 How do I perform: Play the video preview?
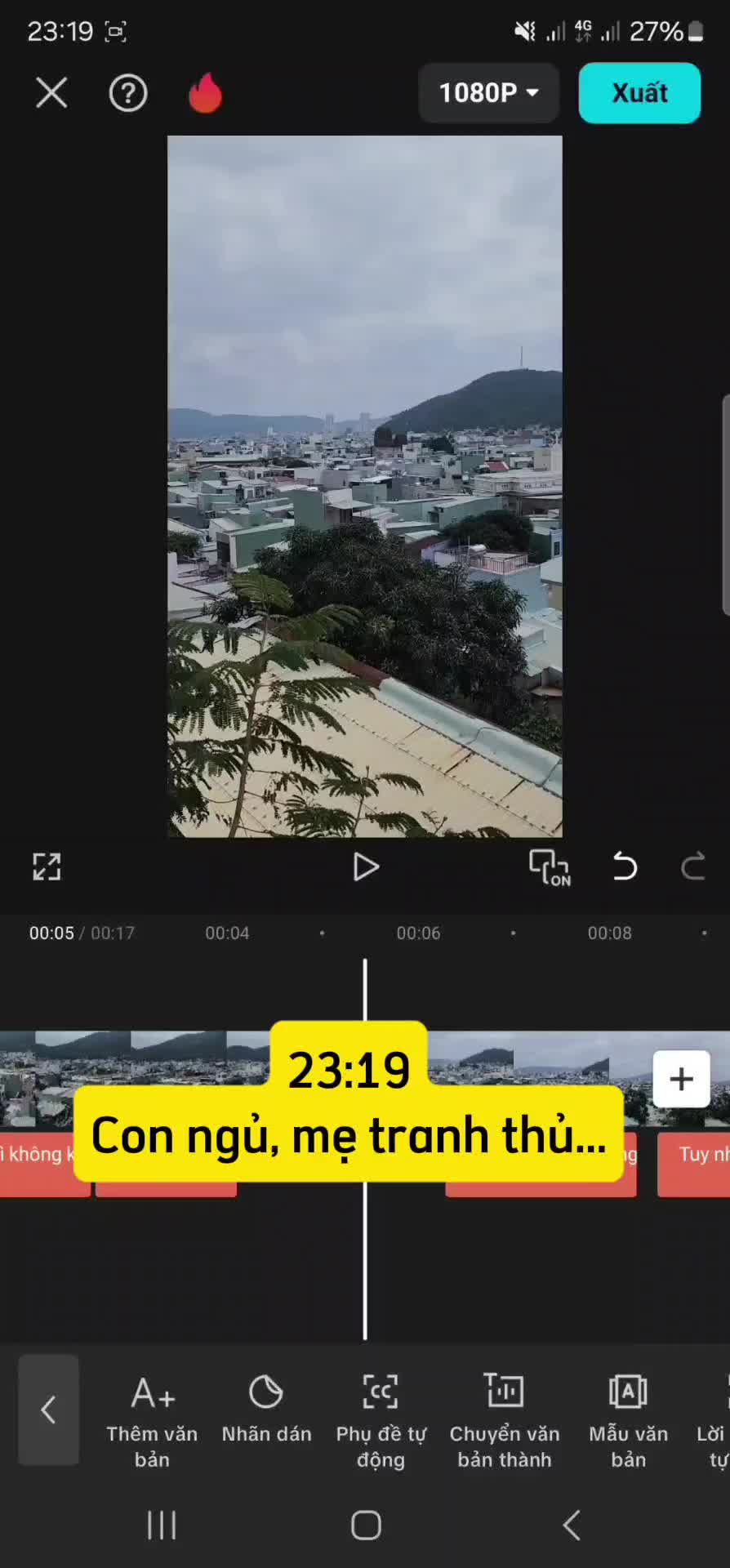tap(365, 866)
